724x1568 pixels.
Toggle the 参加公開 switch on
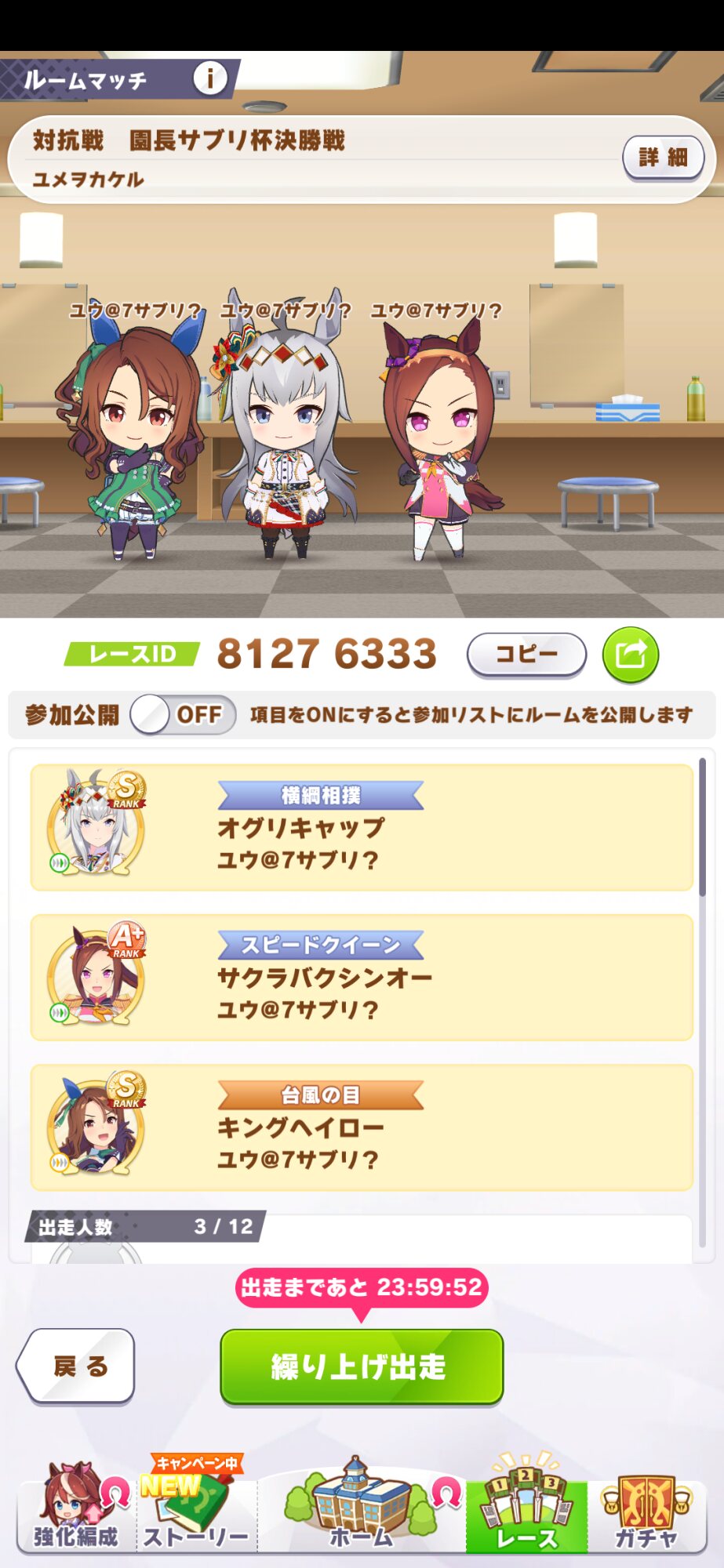point(183,714)
